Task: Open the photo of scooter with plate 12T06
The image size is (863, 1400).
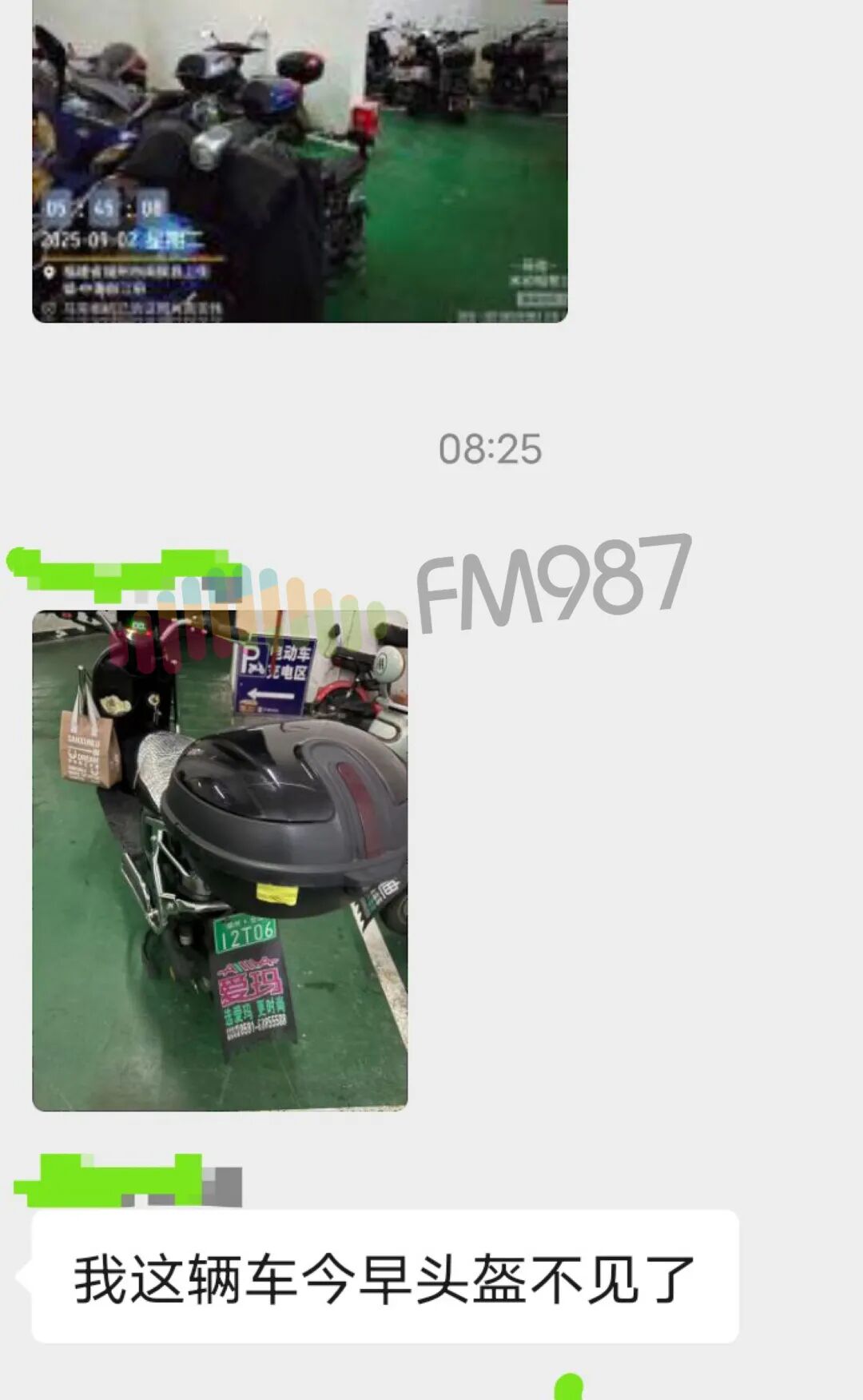Action: pos(220,861)
